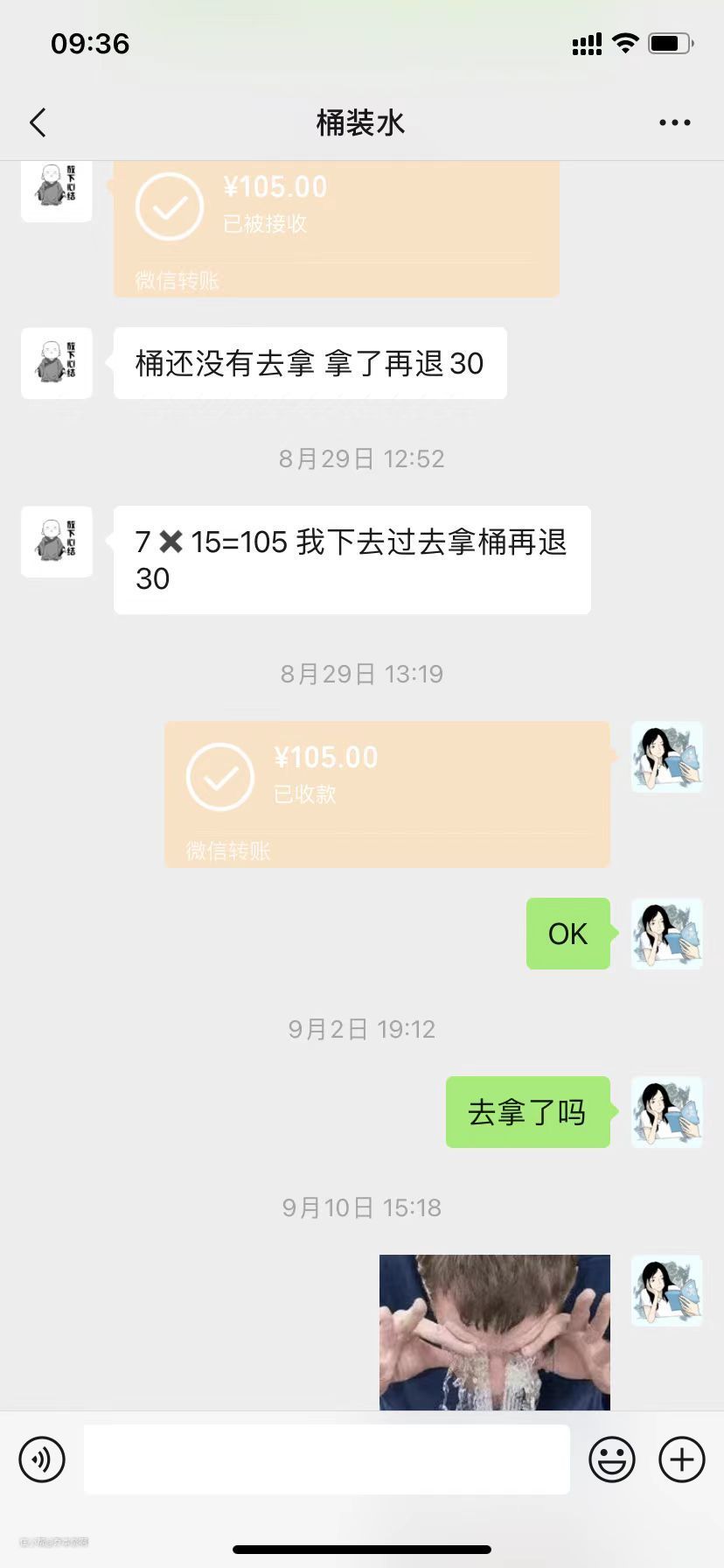Go back from the 桶装水 chat
This screenshot has width=724, height=1568.
click(38, 123)
